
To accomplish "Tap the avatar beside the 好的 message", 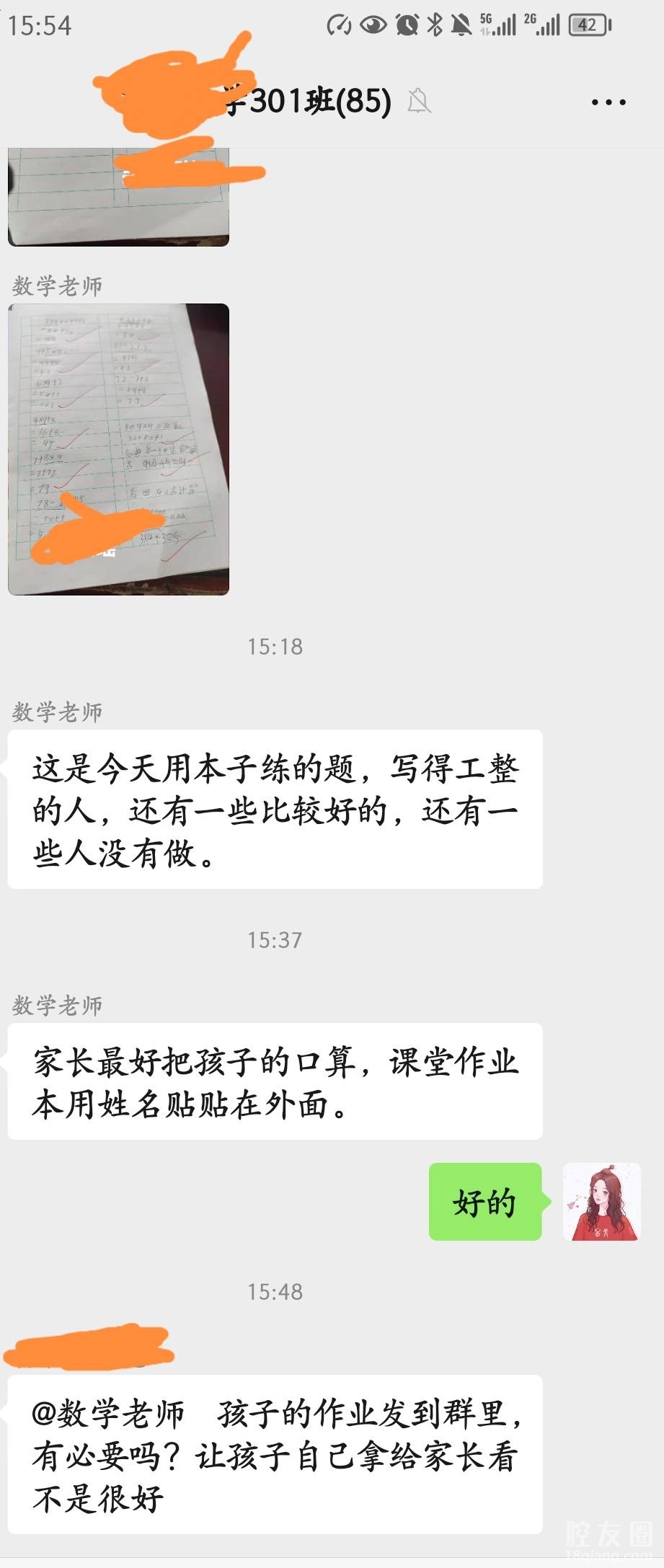I will [x=601, y=1202].
